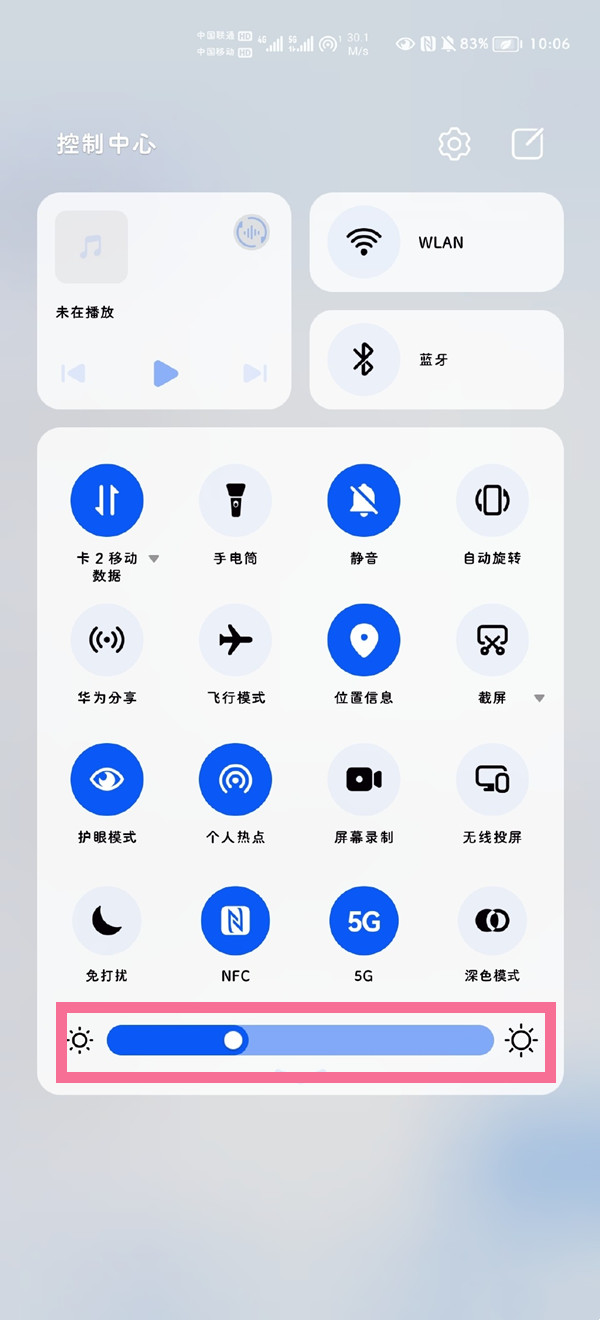
Task: Disable location info (位置信息)
Action: click(x=364, y=640)
